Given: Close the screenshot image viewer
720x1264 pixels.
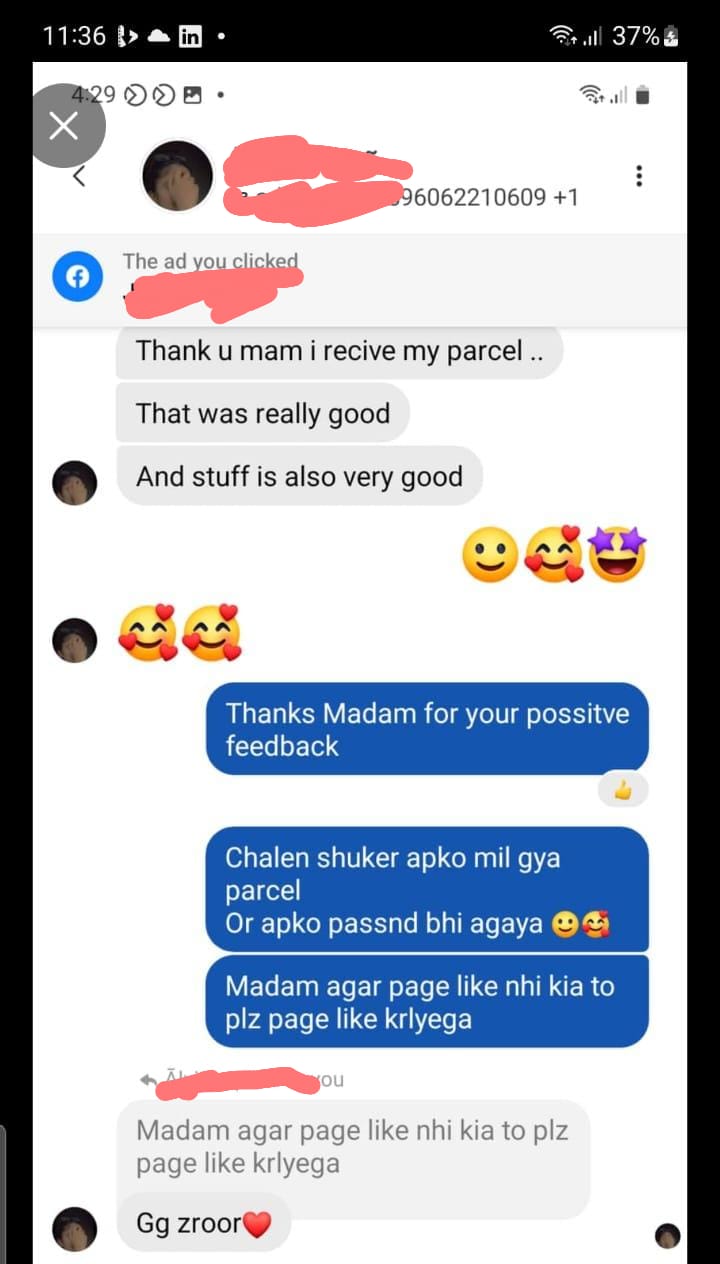Looking at the screenshot, I should click(x=65, y=126).
